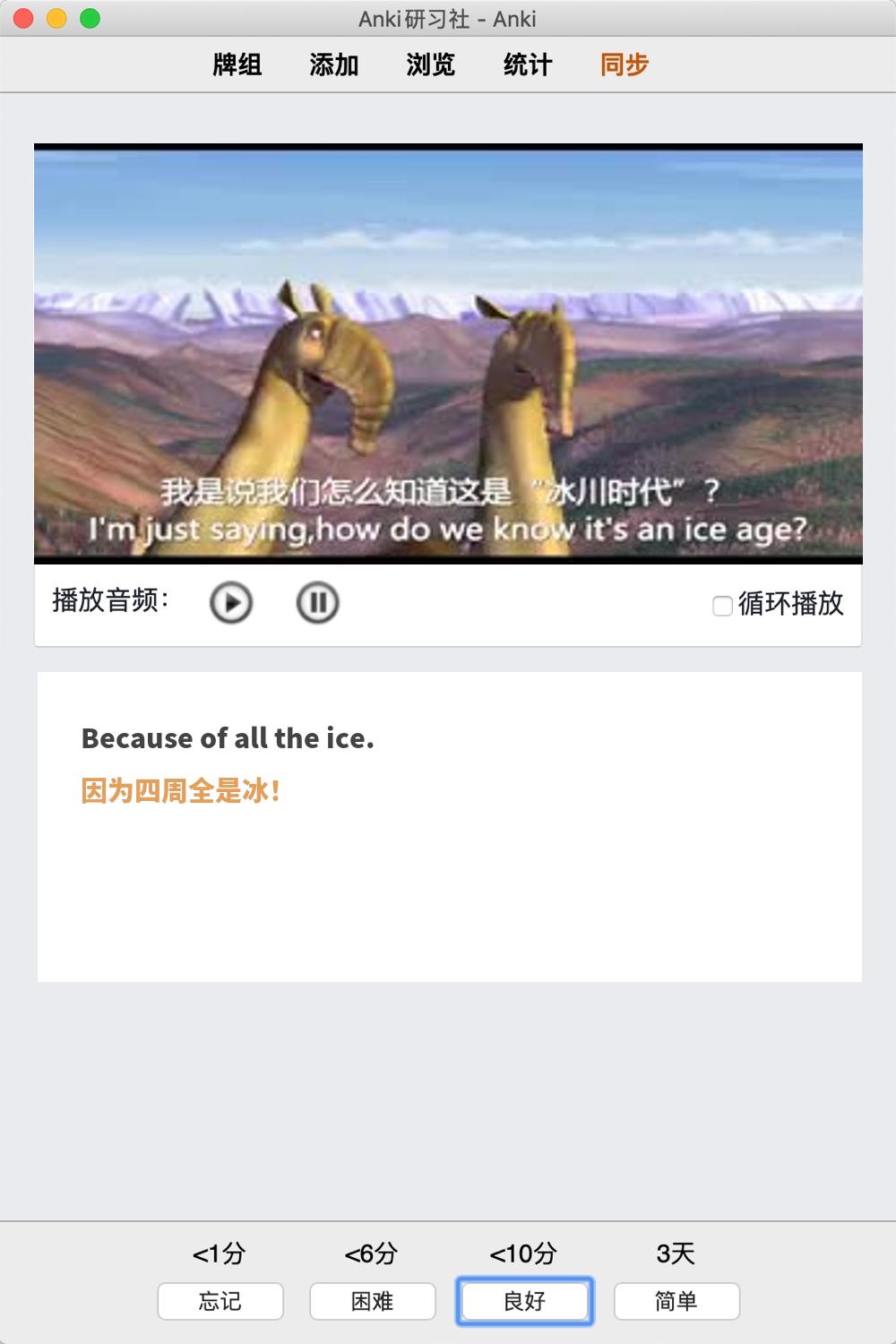Rate the card as 良好
896x1344 pixels.
(x=525, y=1301)
